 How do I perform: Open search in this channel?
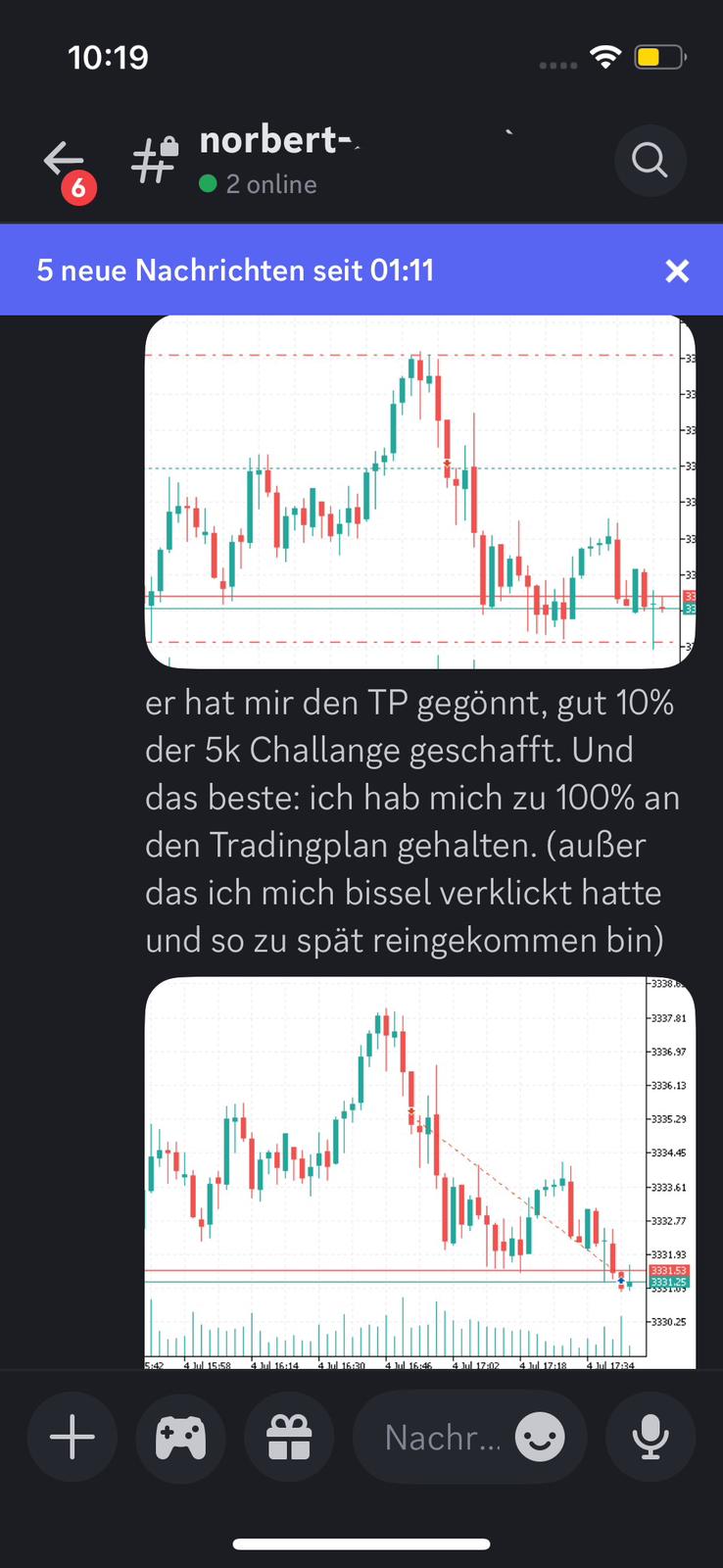(650, 159)
